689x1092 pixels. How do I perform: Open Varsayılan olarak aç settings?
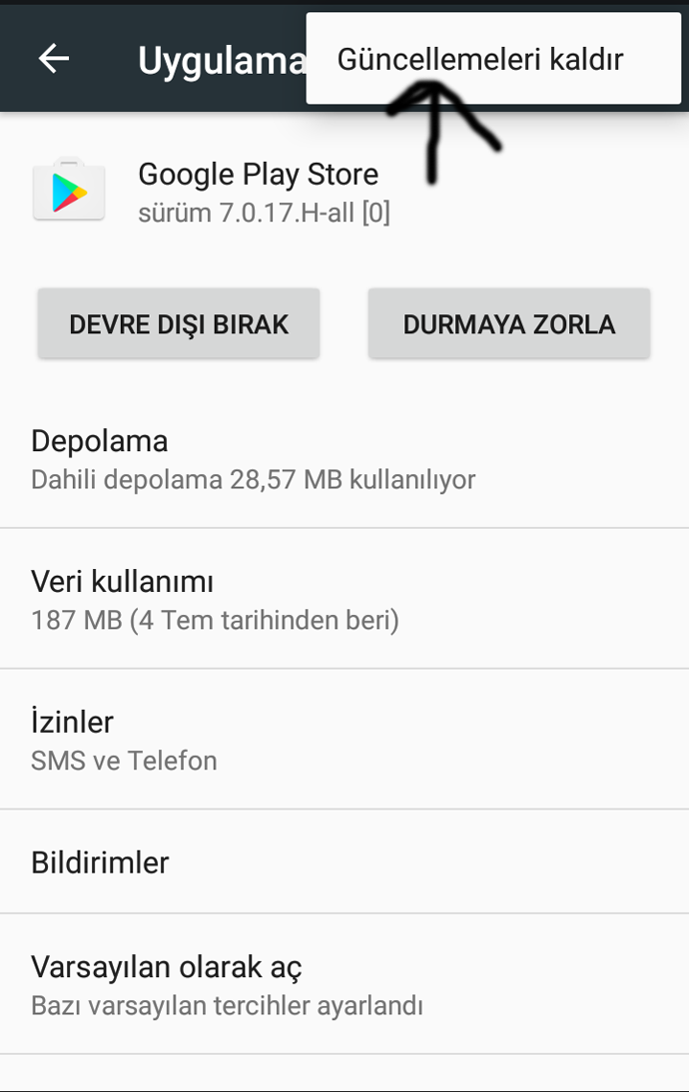pos(344,984)
